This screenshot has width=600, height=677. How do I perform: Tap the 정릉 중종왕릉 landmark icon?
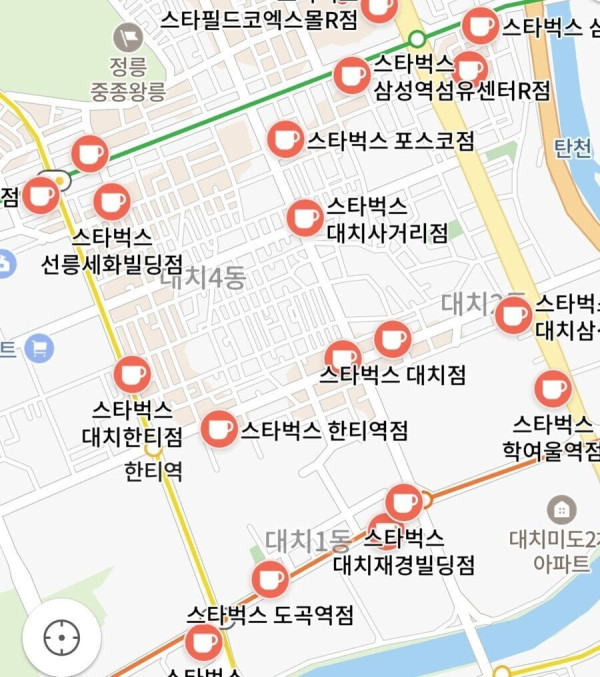[x=128, y=38]
